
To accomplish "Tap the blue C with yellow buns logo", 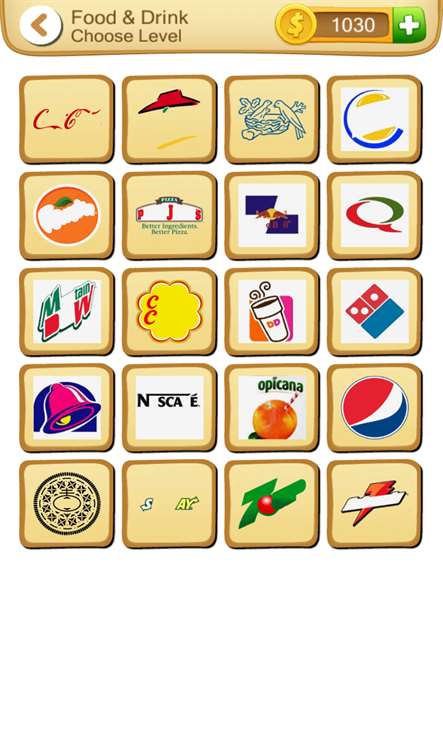I will click(375, 120).
